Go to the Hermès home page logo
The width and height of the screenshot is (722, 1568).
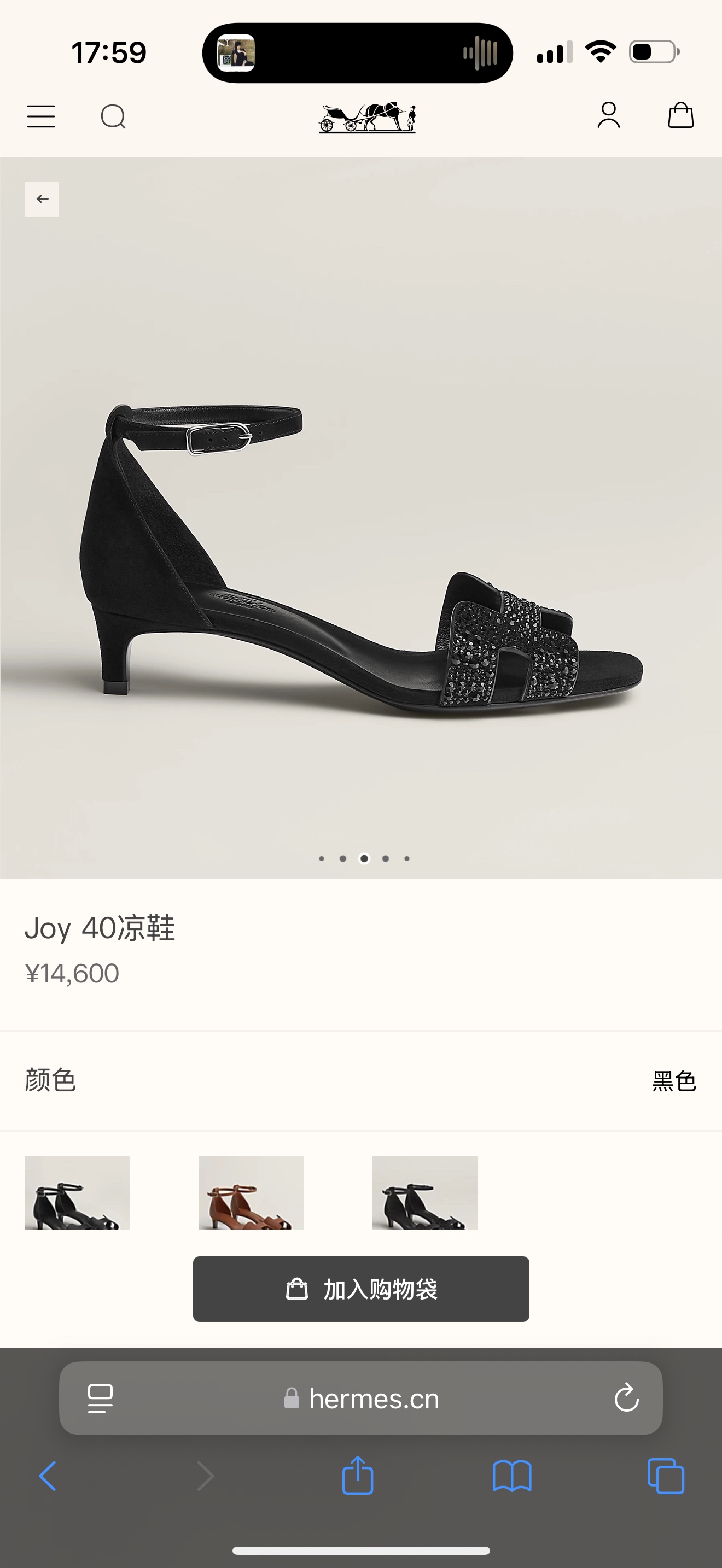pos(367,117)
